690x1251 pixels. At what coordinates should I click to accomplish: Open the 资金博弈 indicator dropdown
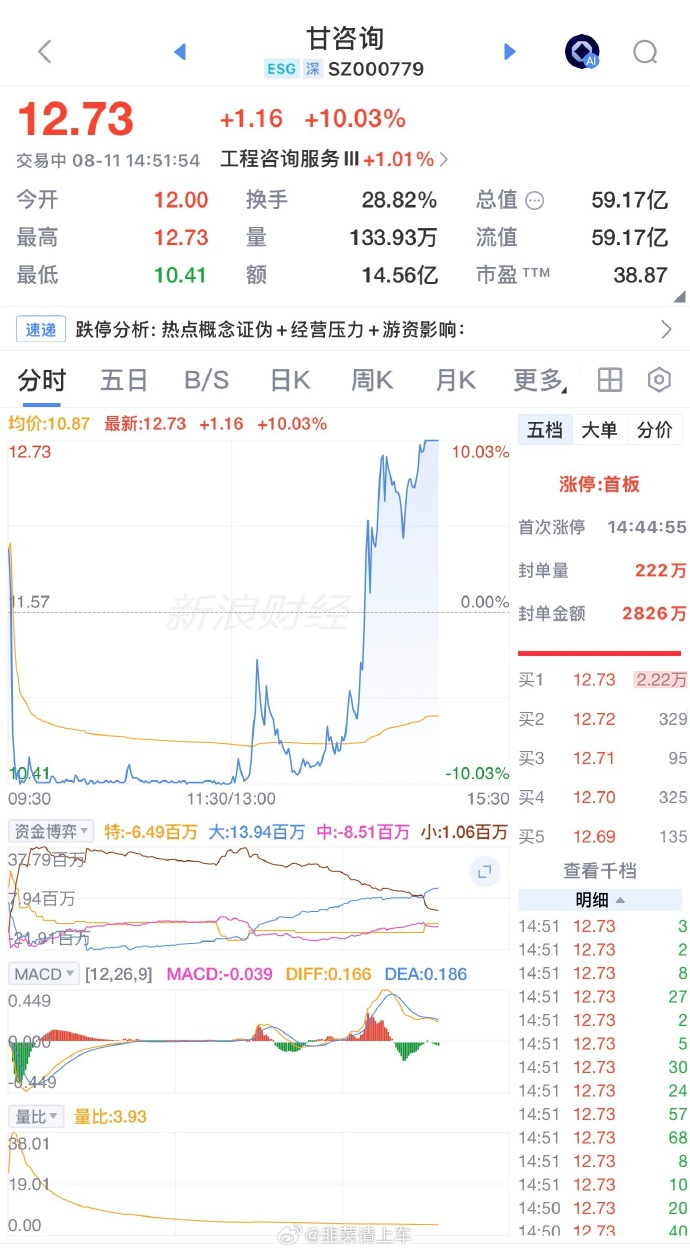[50, 831]
